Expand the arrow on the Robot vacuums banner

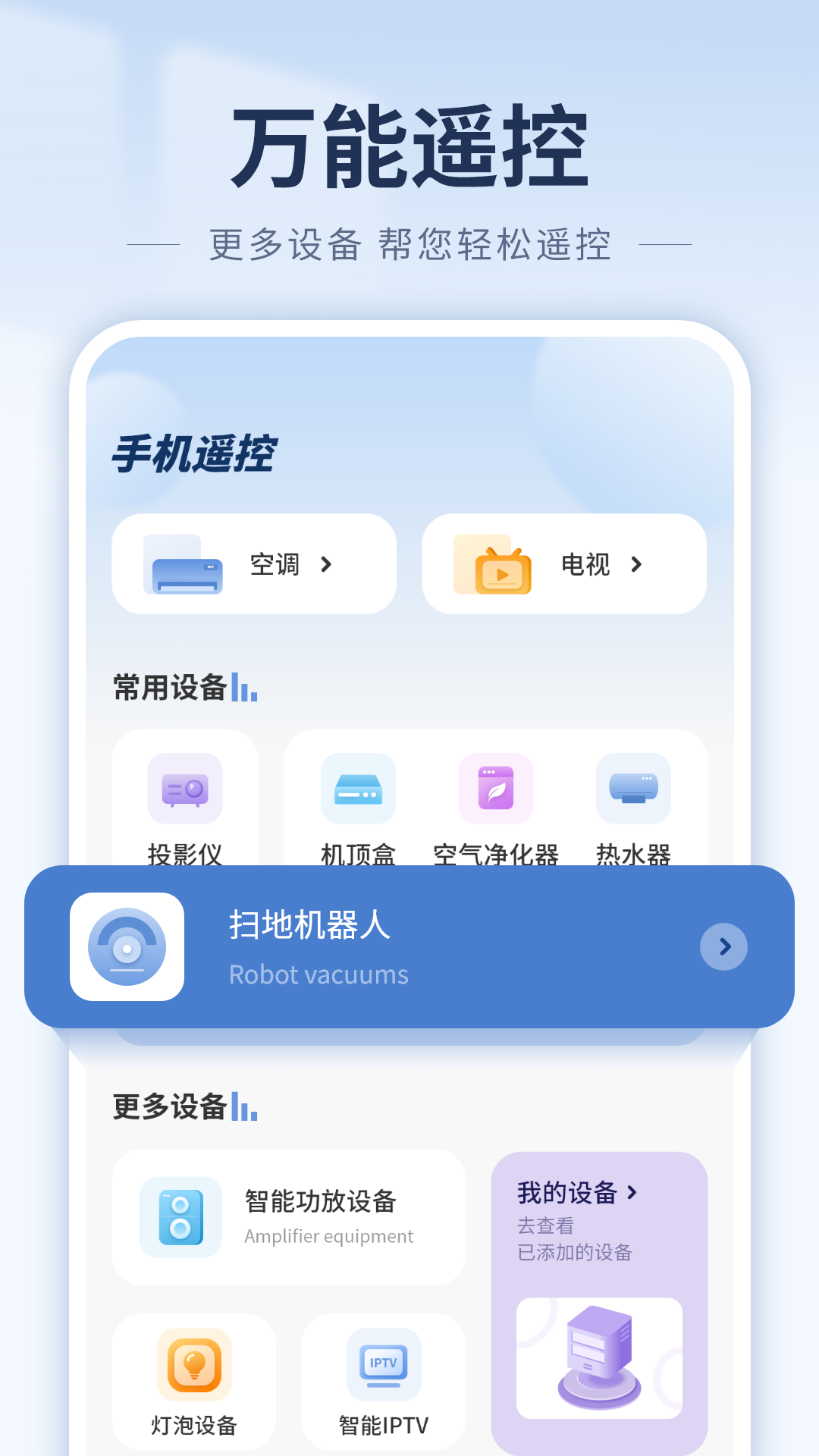[723, 946]
